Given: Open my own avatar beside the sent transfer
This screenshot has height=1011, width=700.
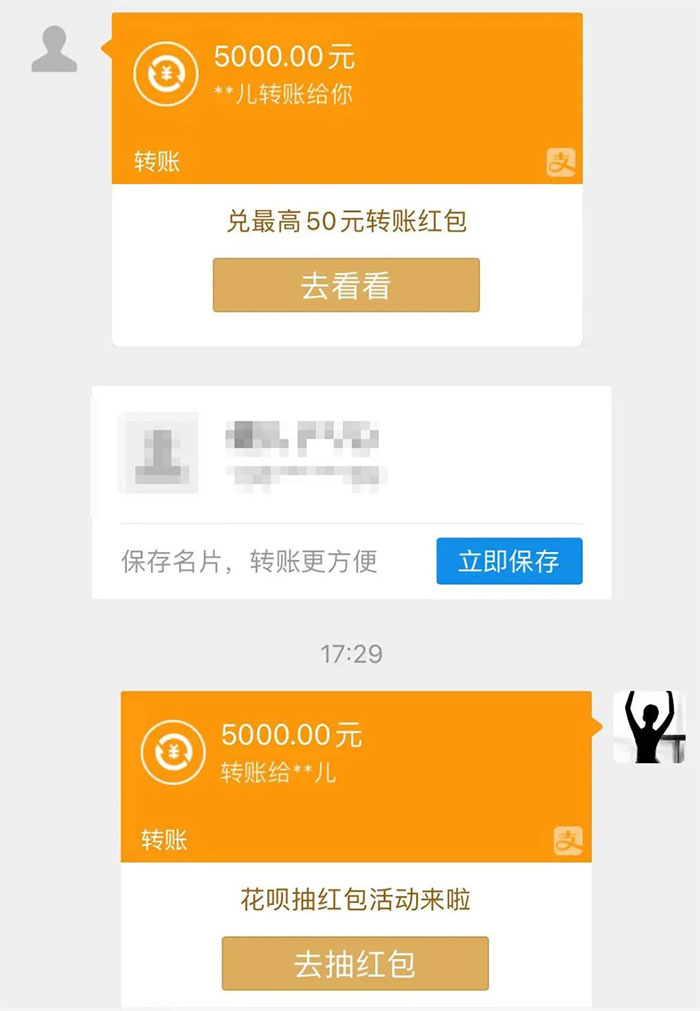Looking at the screenshot, I should click(x=649, y=727).
